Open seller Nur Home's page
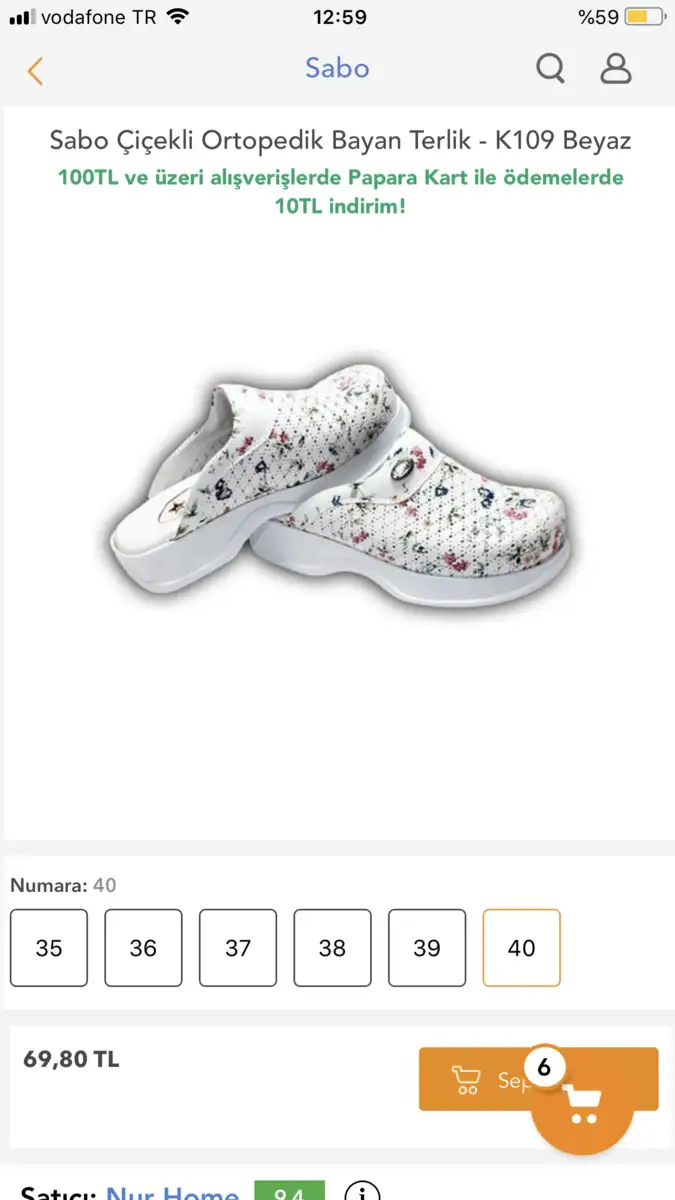Image resolution: width=675 pixels, height=1200 pixels. 172,1192
